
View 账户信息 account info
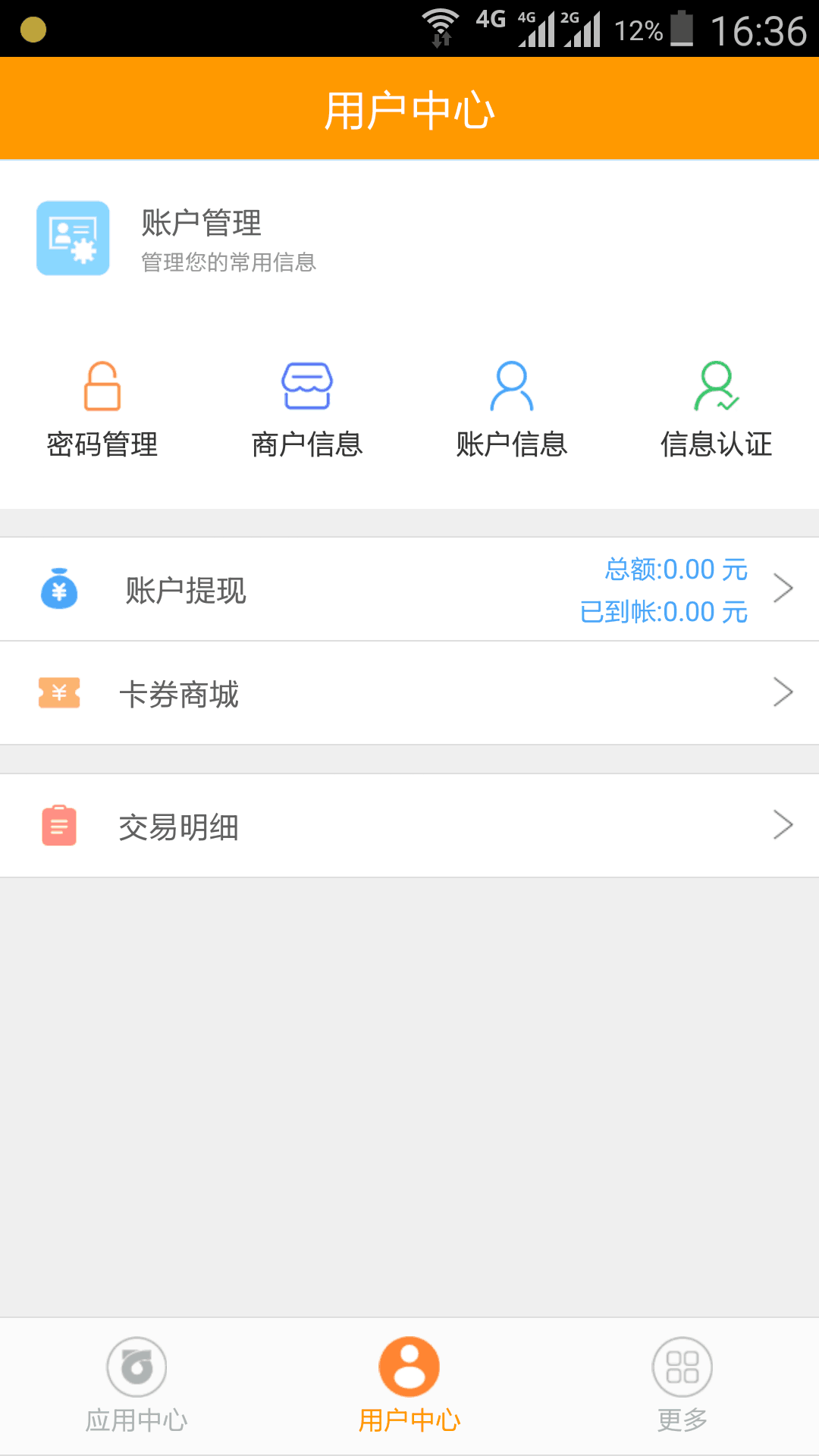(x=512, y=410)
